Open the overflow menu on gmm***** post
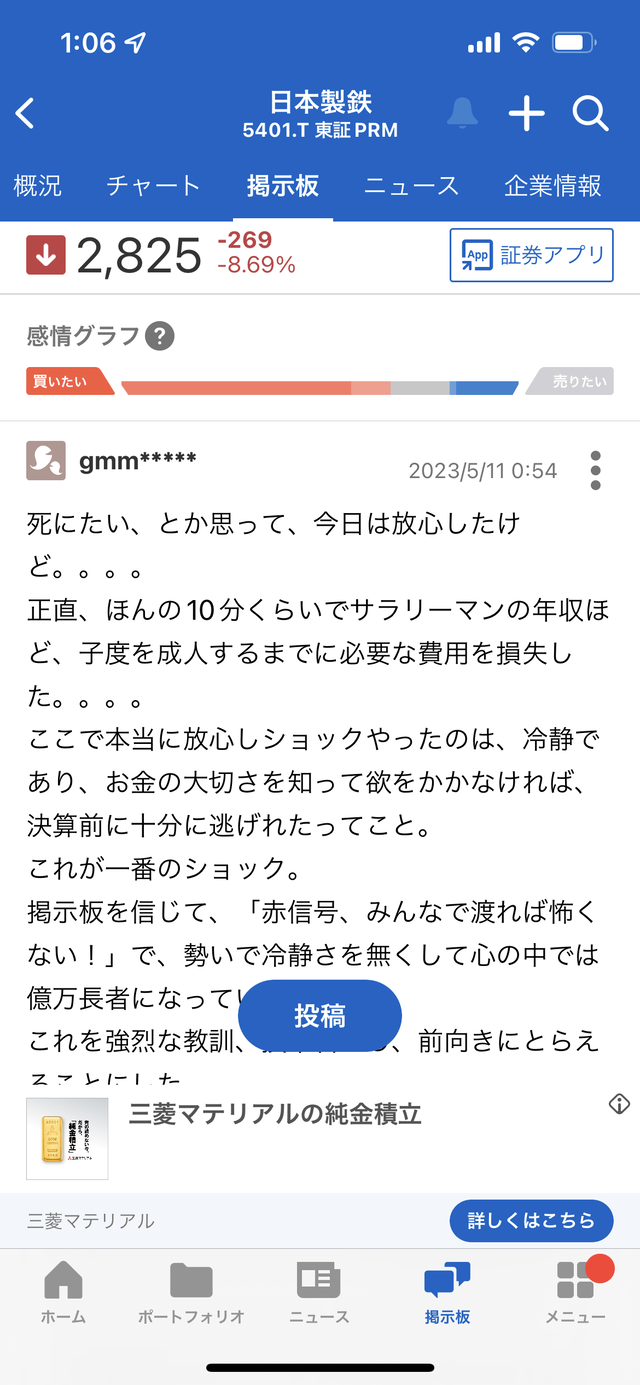 point(596,470)
